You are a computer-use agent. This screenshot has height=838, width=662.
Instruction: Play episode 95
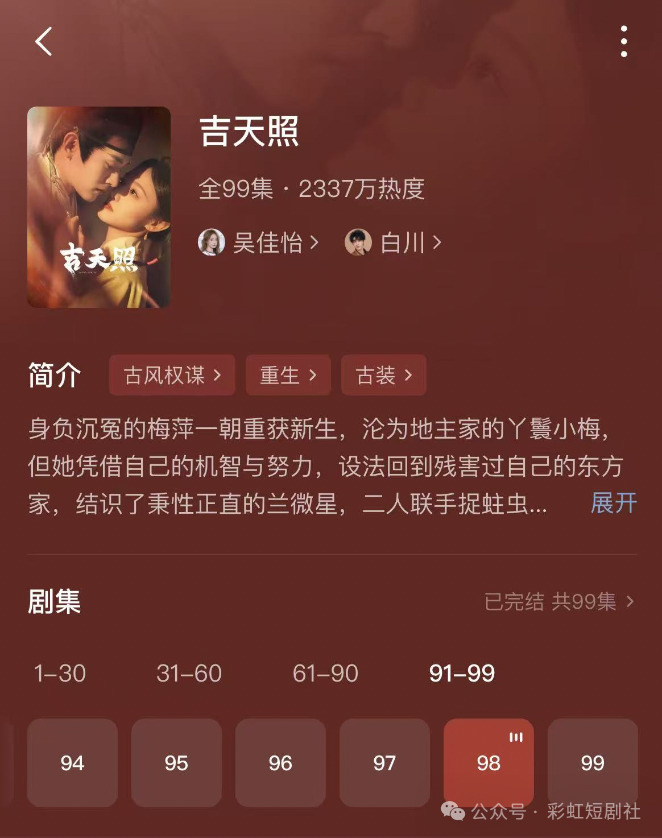tap(176, 763)
